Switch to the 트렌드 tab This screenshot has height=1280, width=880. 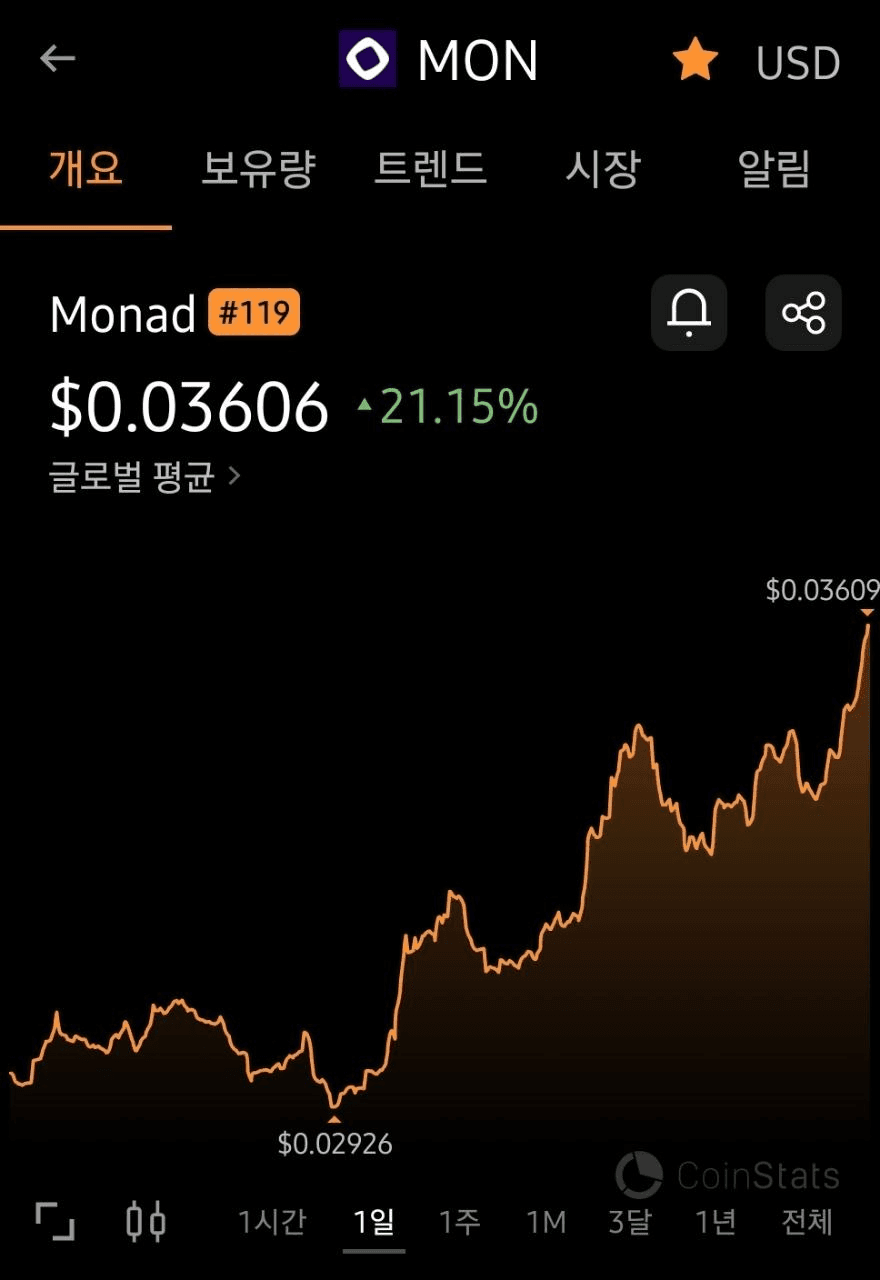pos(430,169)
